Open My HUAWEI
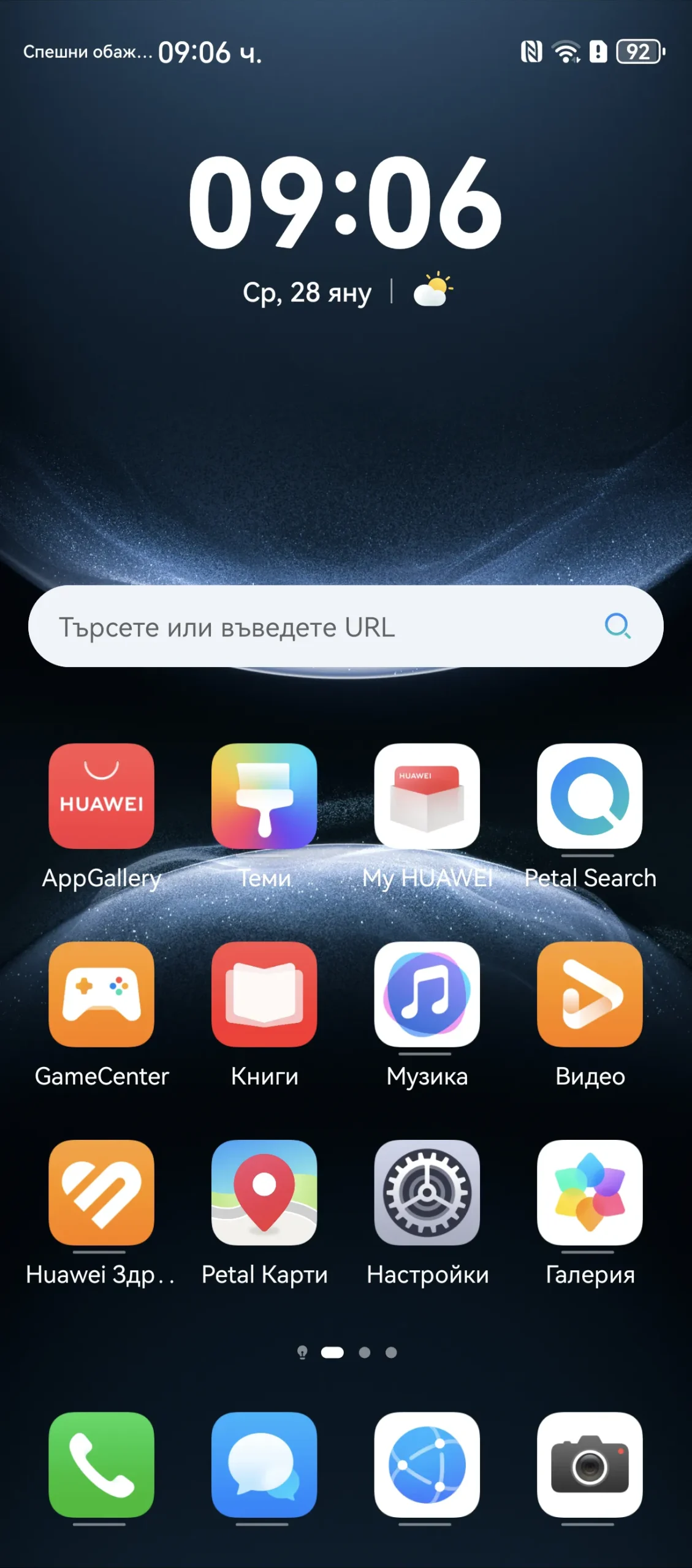 pyautogui.click(x=427, y=796)
